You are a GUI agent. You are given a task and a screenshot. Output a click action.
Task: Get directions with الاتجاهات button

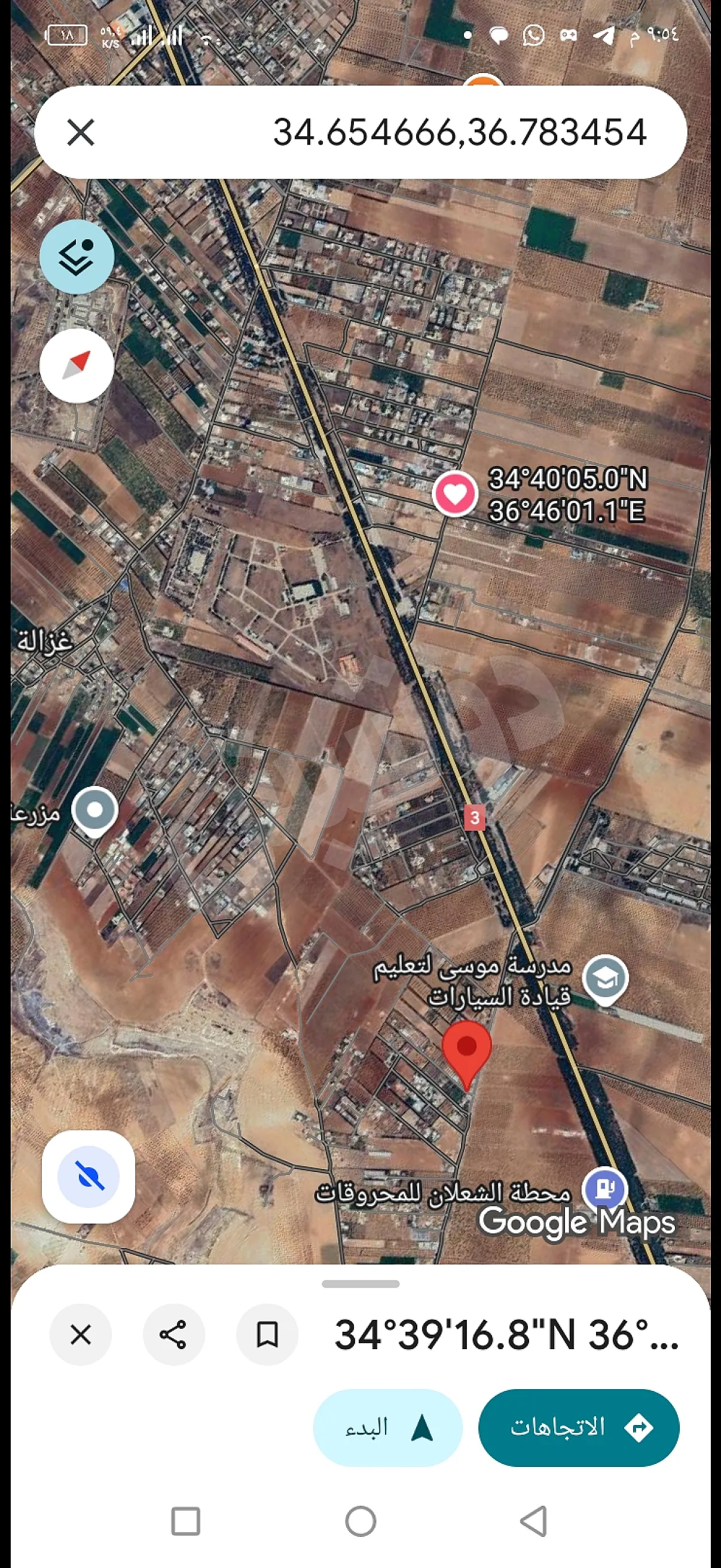pos(579,1427)
